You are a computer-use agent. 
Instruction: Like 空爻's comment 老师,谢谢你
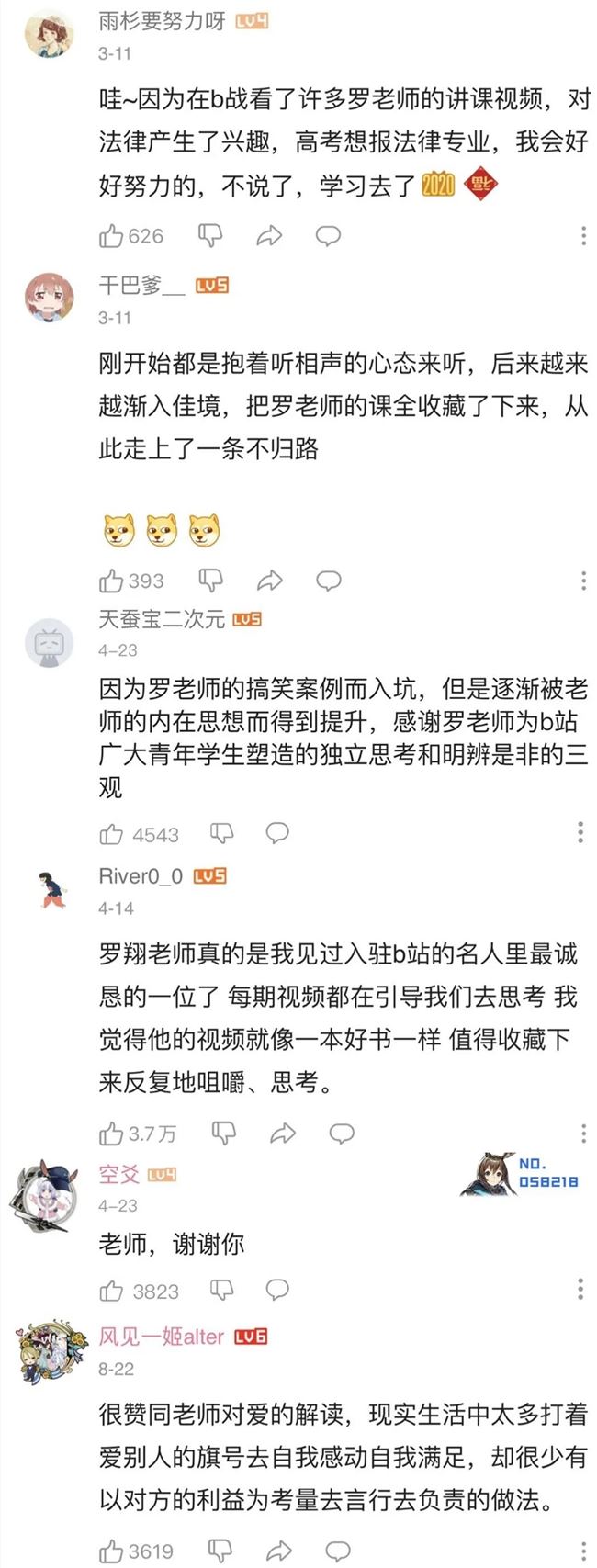tap(111, 1292)
